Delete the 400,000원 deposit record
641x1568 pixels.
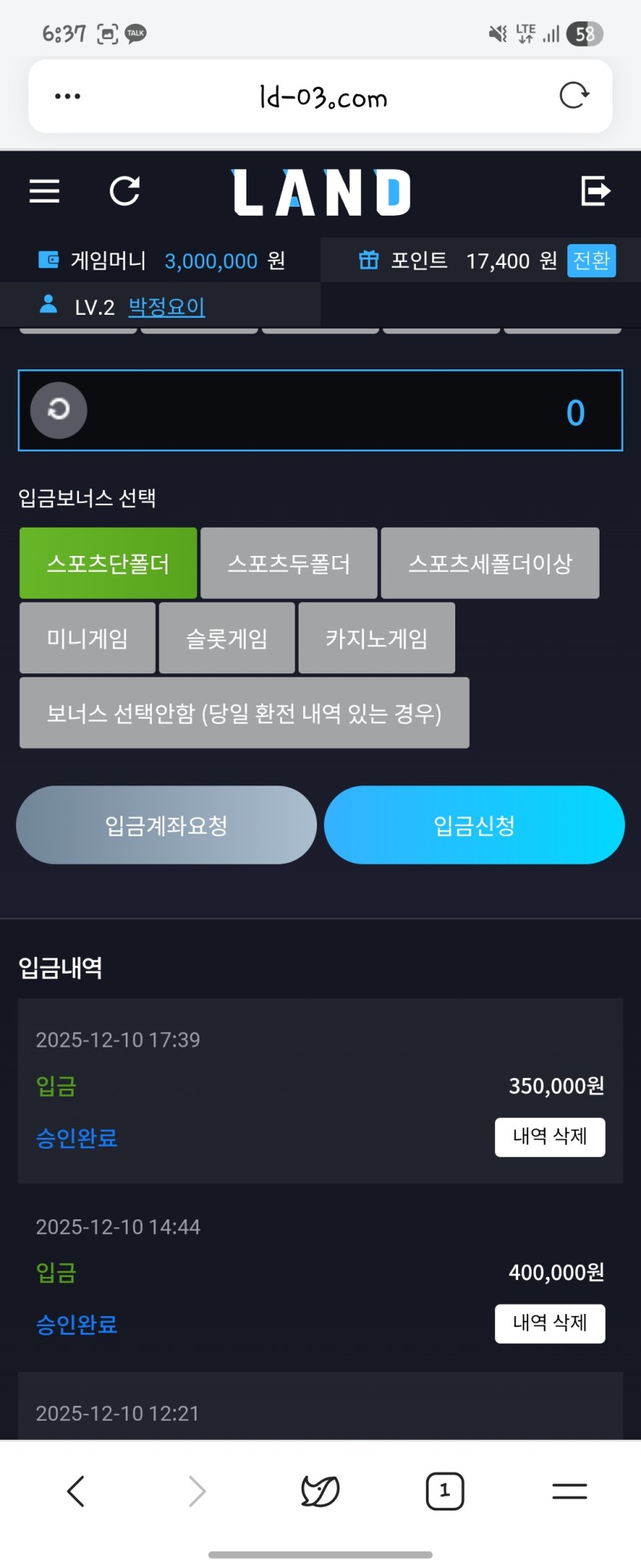click(550, 1323)
